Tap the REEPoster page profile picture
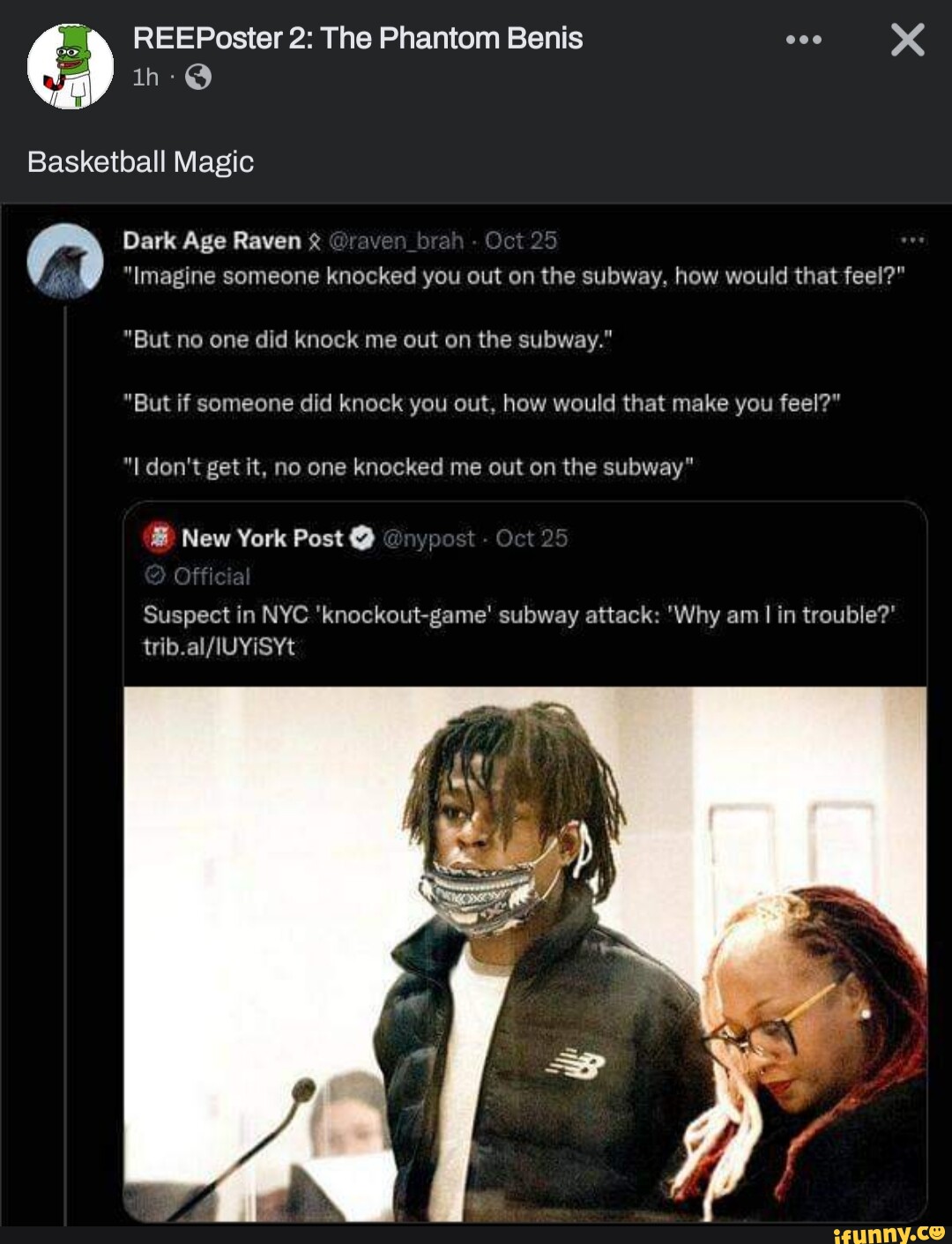Screen dimensions: 952x1244 tap(71, 67)
